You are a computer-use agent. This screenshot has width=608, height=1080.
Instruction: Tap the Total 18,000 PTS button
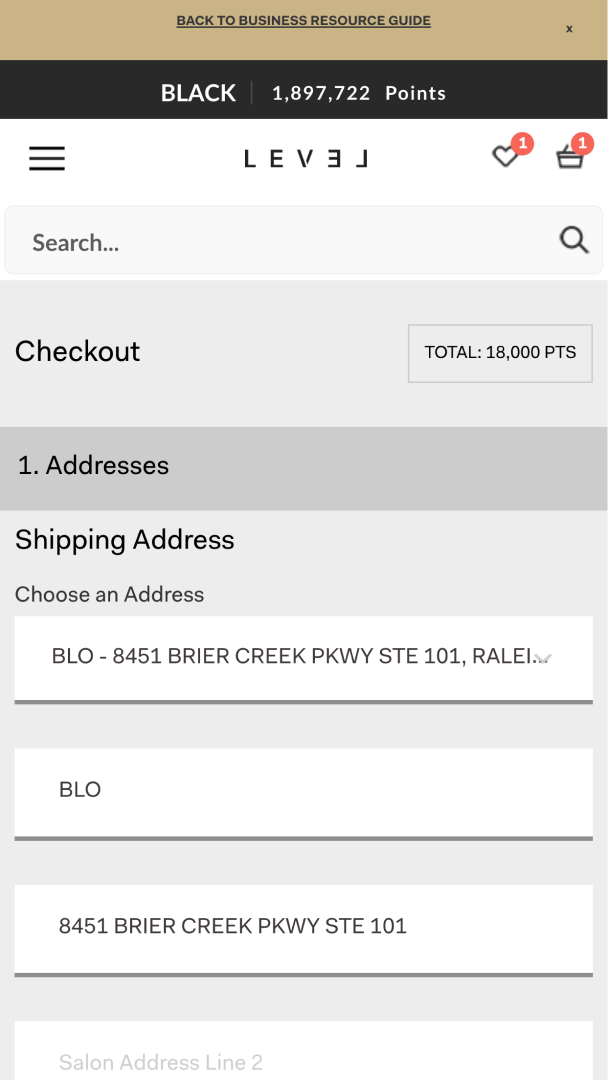click(500, 353)
